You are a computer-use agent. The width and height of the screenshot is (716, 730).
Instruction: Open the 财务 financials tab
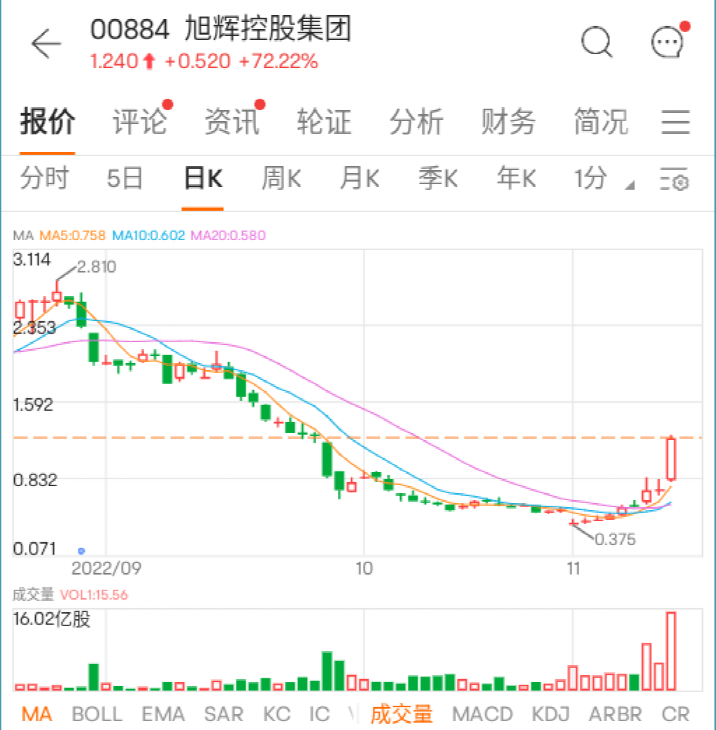coord(508,122)
